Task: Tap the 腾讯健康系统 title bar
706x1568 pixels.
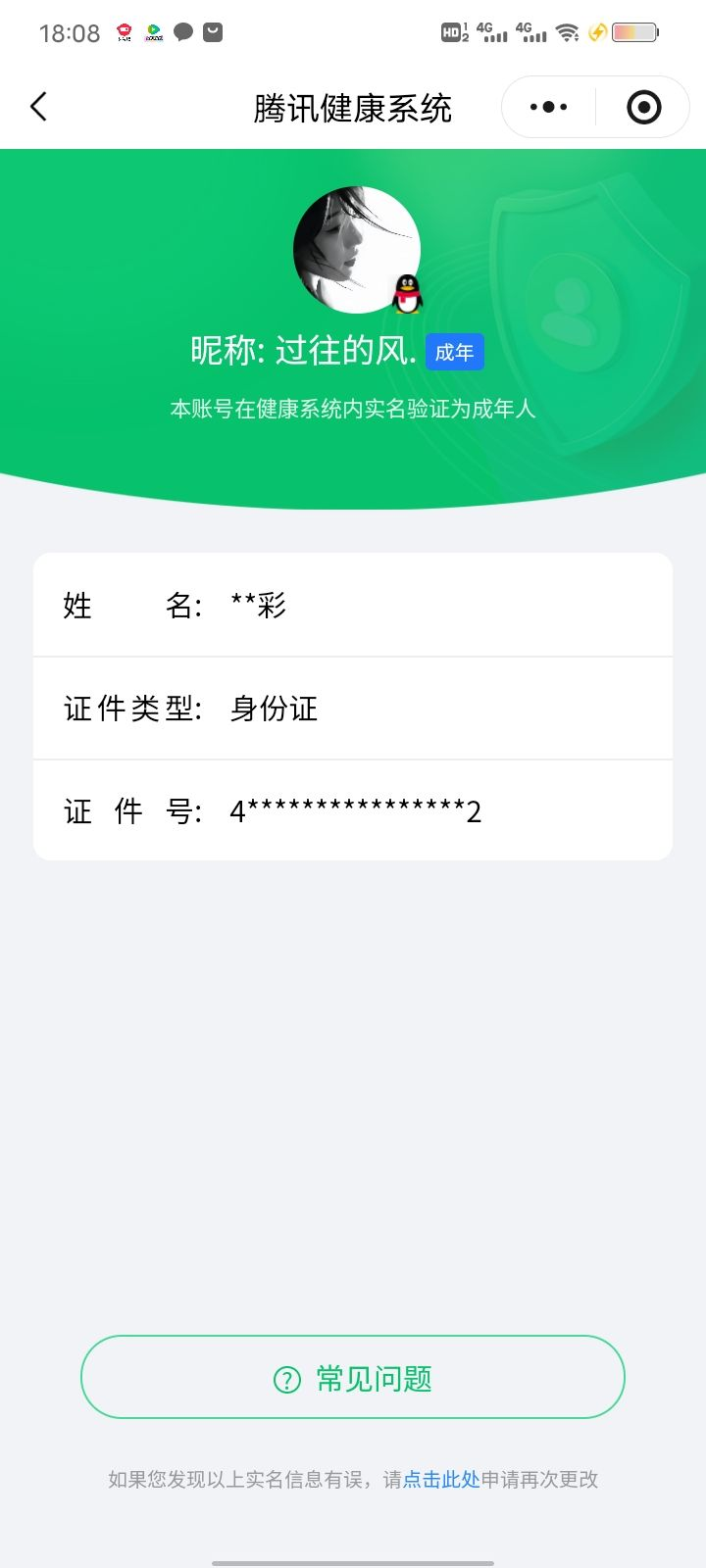Action: [353, 107]
